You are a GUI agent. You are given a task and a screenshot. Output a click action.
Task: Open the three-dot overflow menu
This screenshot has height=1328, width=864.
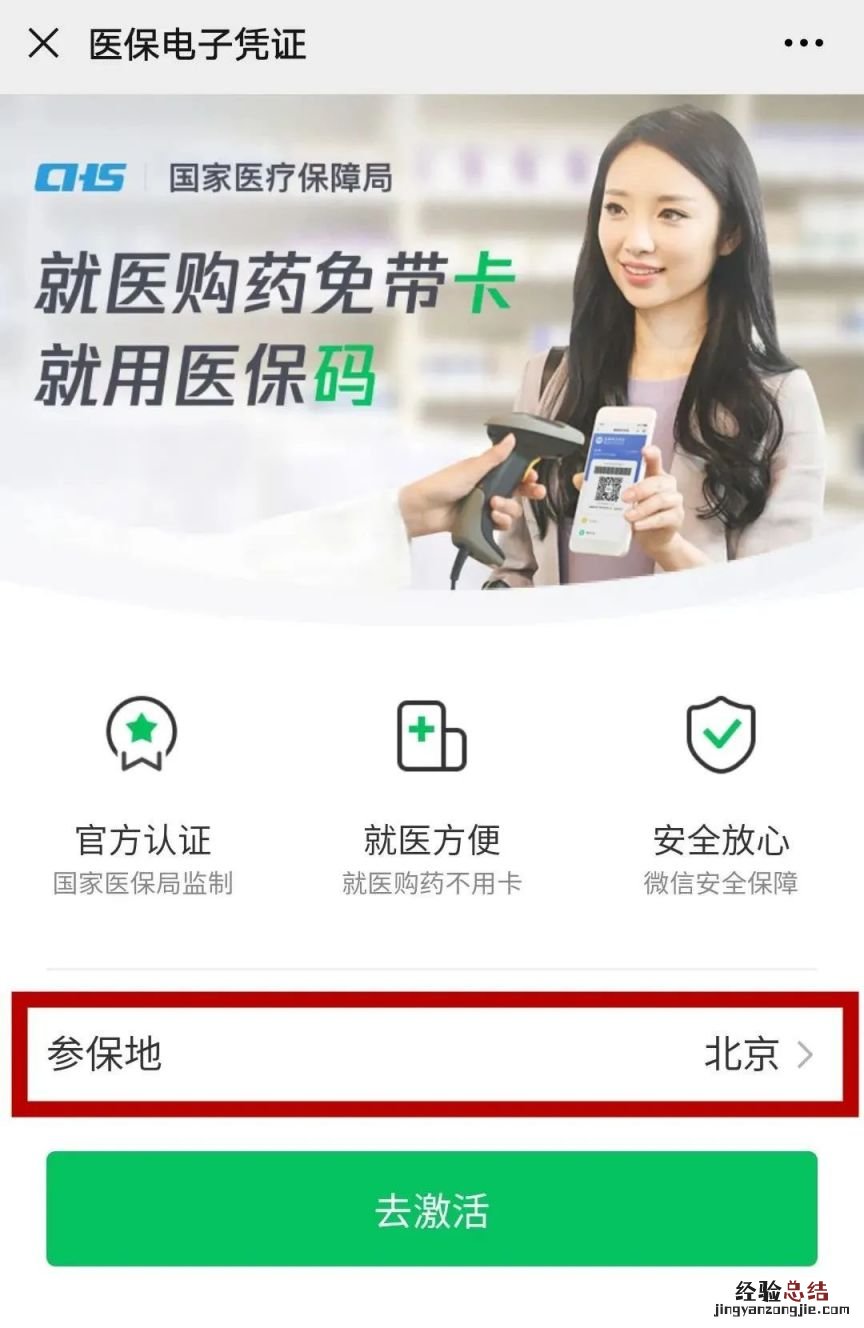pyautogui.click(x=803, y=44)
